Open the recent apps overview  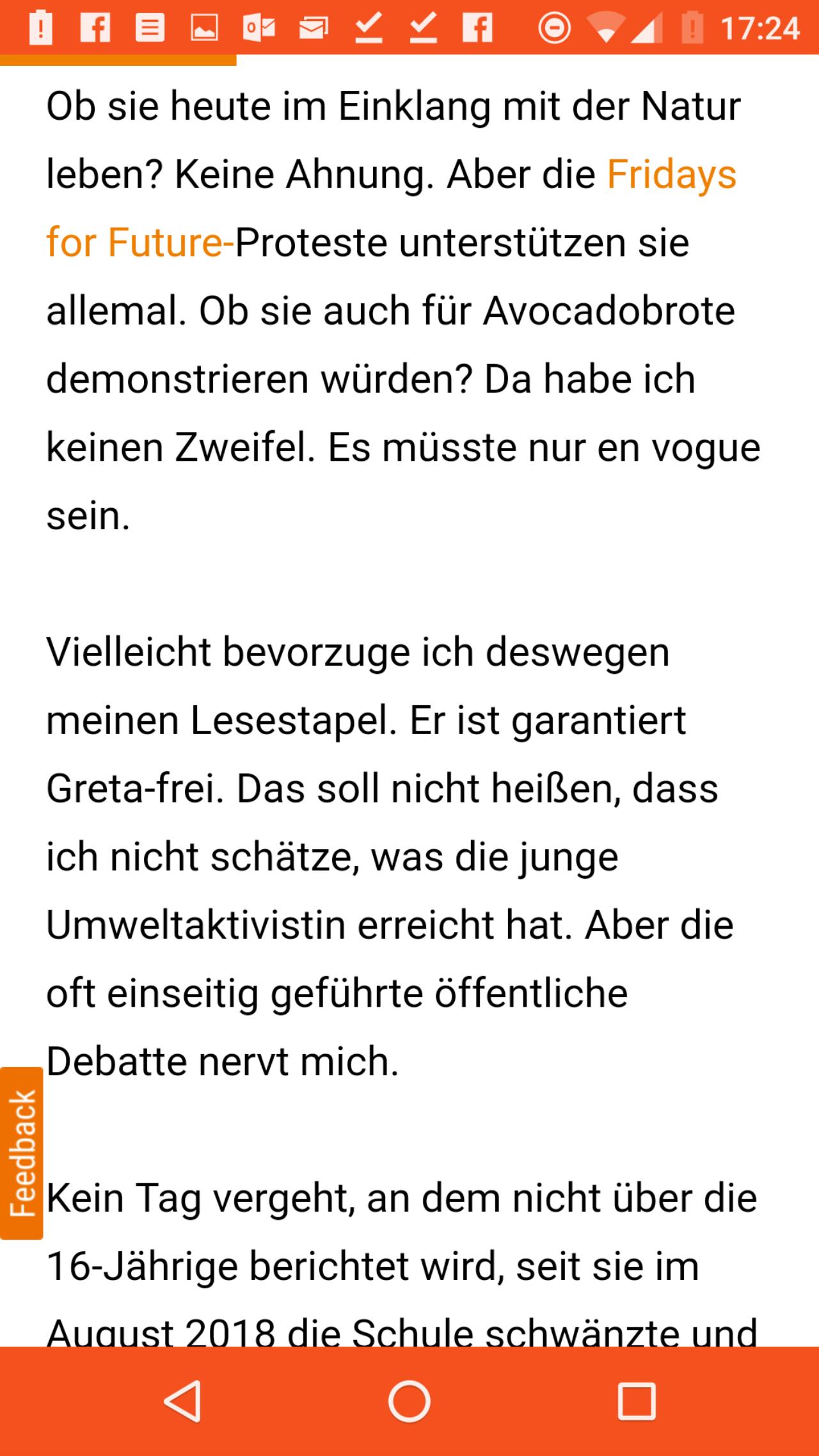click(x=637, y=1401)
